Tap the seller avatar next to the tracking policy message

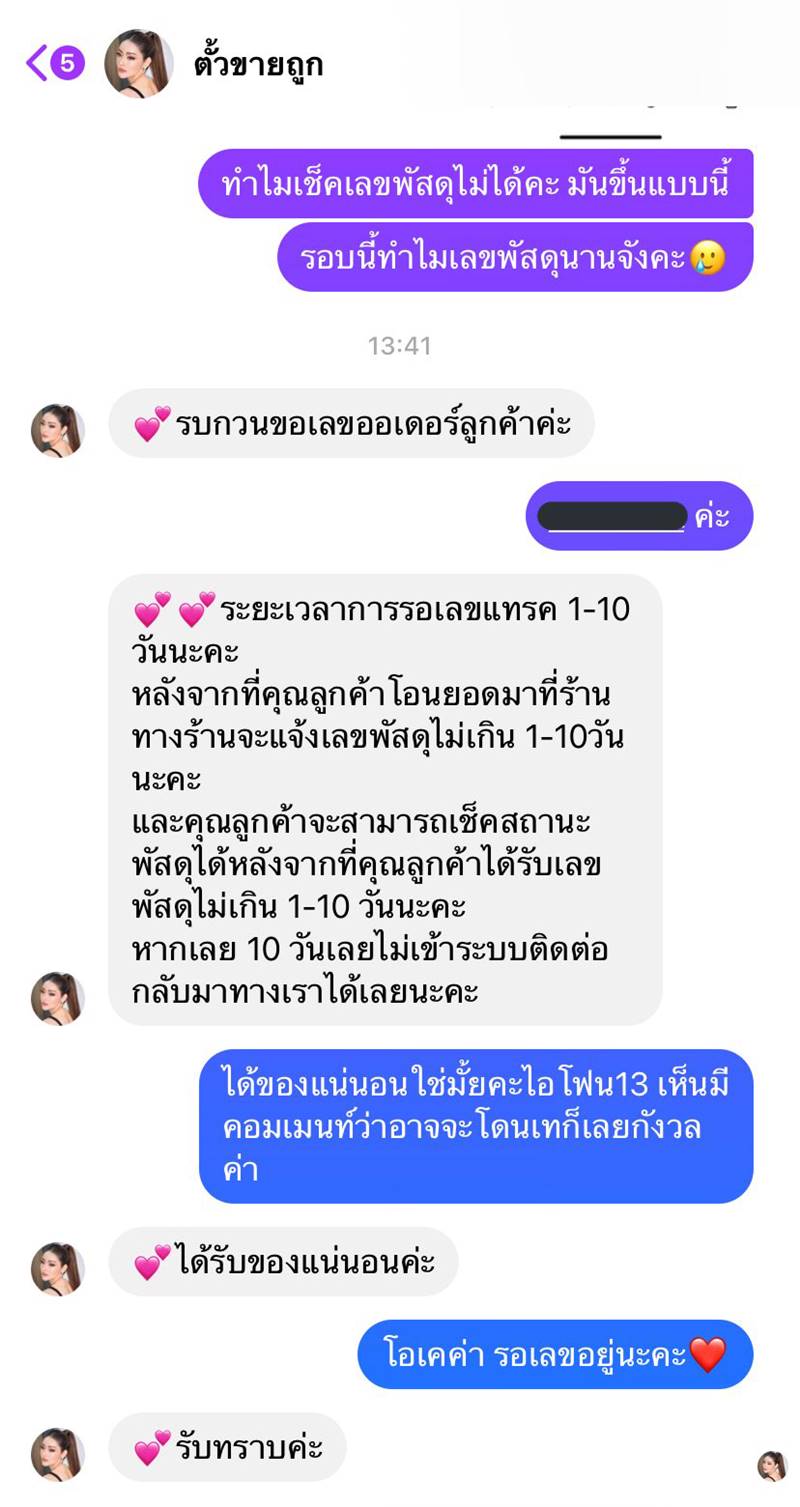[x=58, y=997]
